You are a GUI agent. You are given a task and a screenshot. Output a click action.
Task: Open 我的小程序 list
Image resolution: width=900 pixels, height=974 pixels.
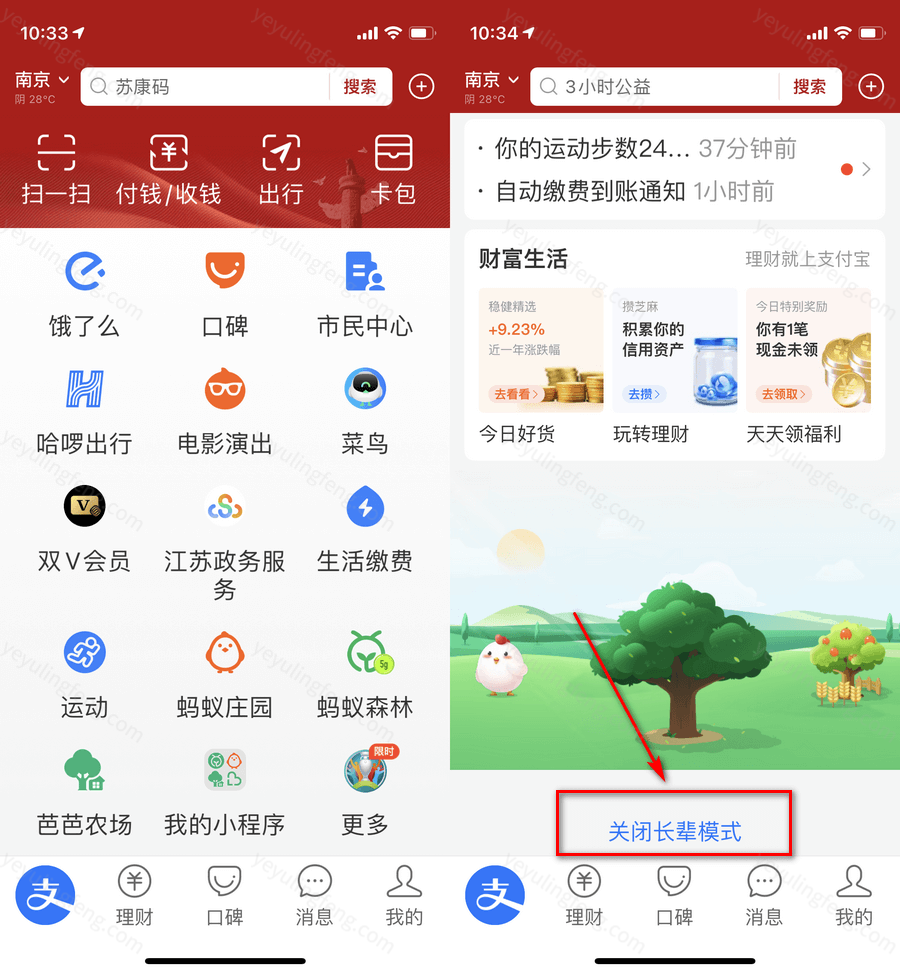[x=225, y=790]
